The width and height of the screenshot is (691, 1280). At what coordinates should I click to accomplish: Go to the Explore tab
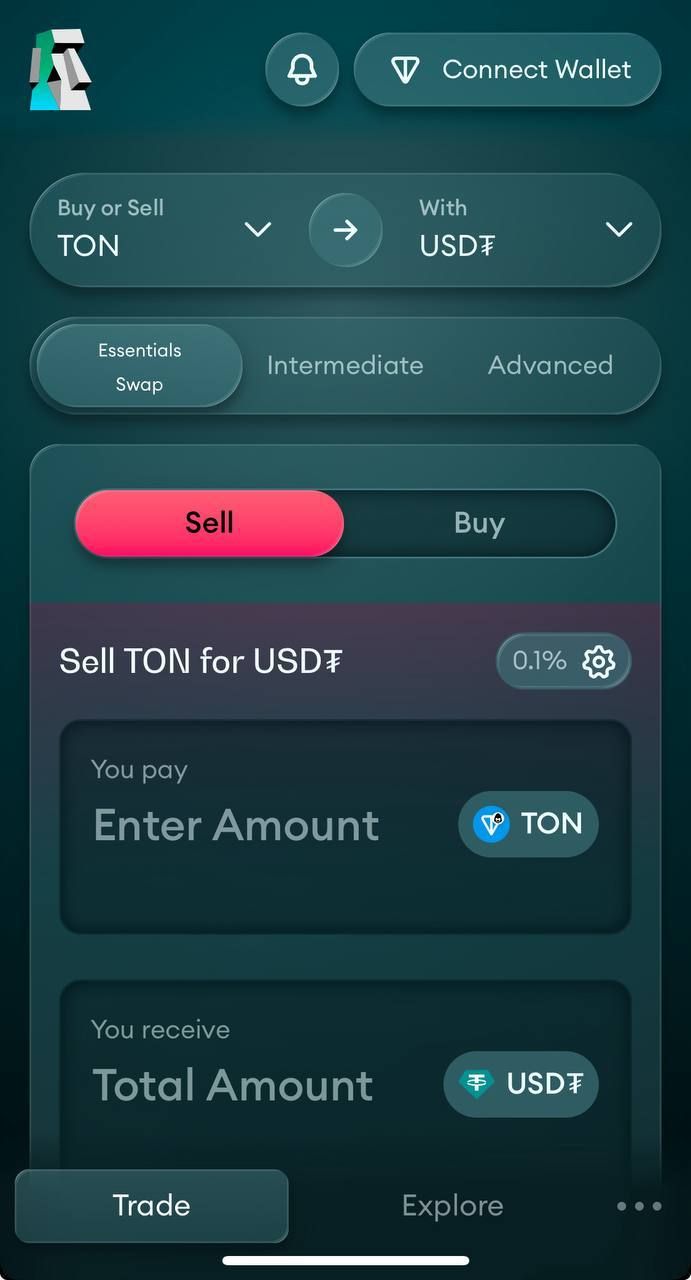pos(452,1206)
